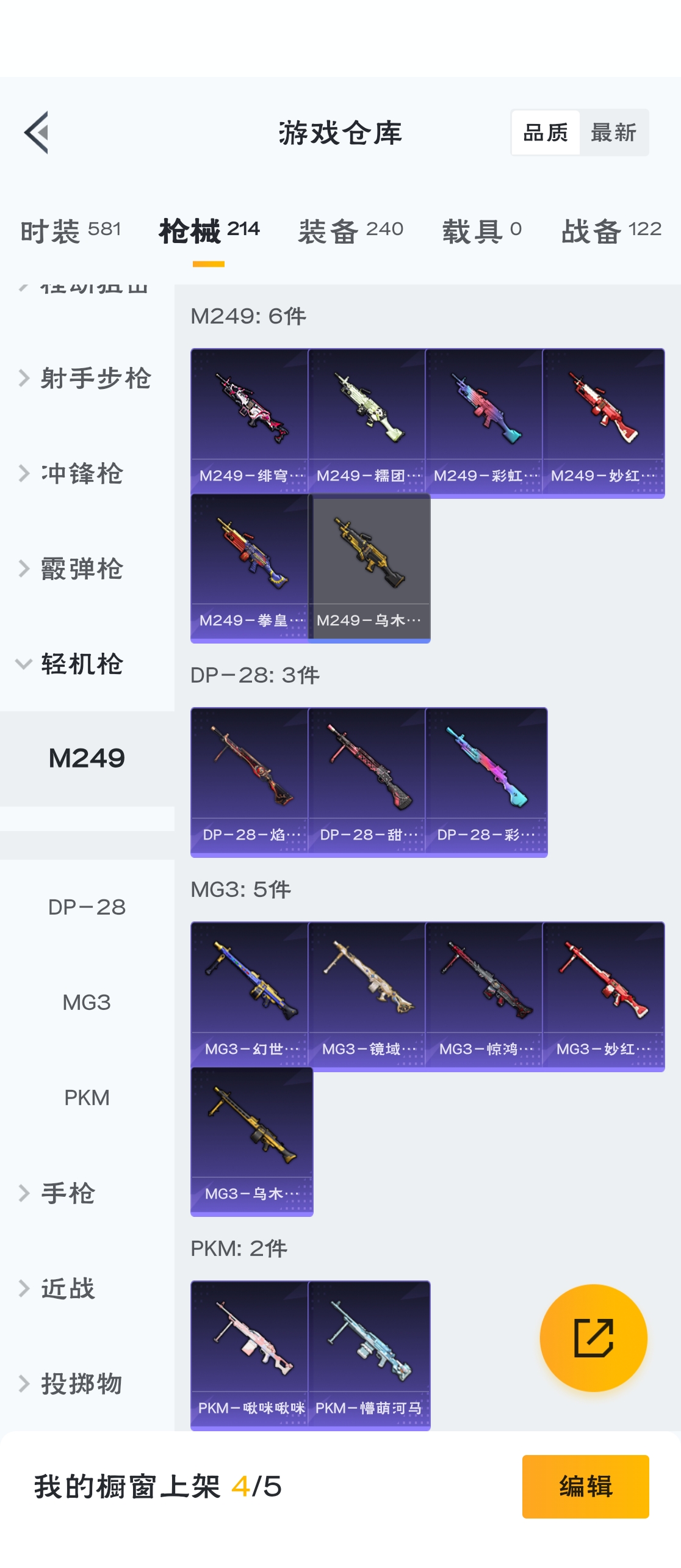Open the PKM-憎萌河马 skin tile
This screenshot has height=1568, width=681.
tap(369, 1354)
